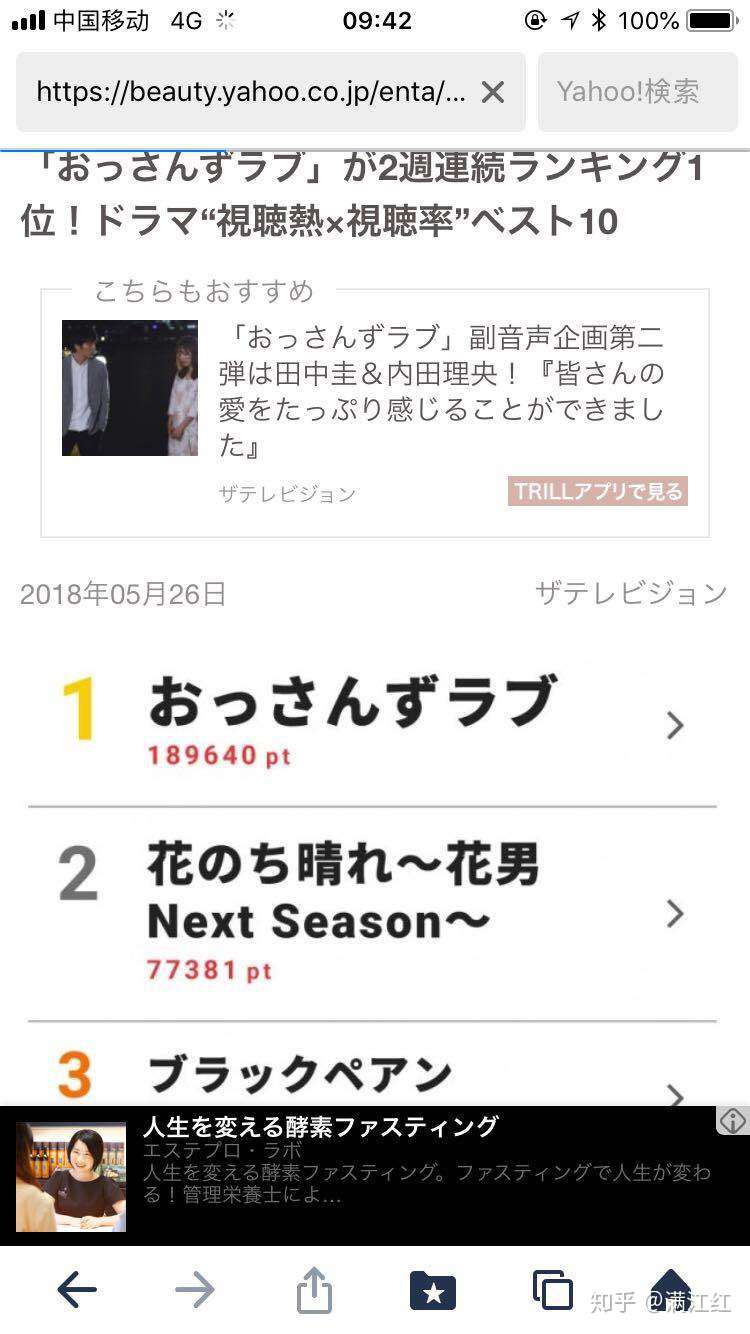Tap the ad info icon

coord(733,1120)
